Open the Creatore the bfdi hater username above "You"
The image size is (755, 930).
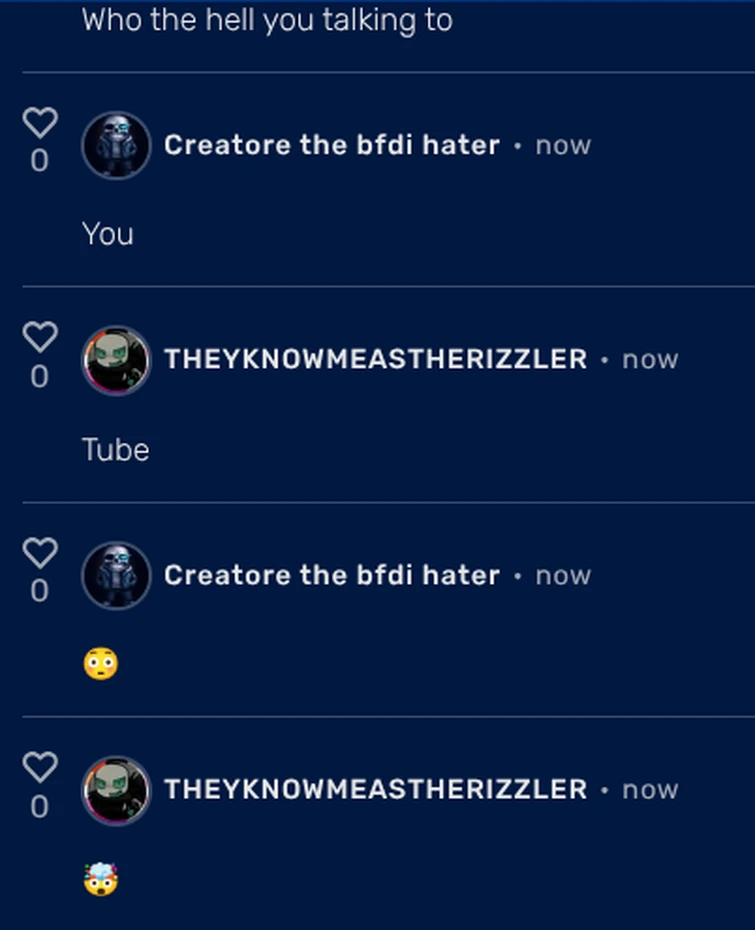(331, 145)
